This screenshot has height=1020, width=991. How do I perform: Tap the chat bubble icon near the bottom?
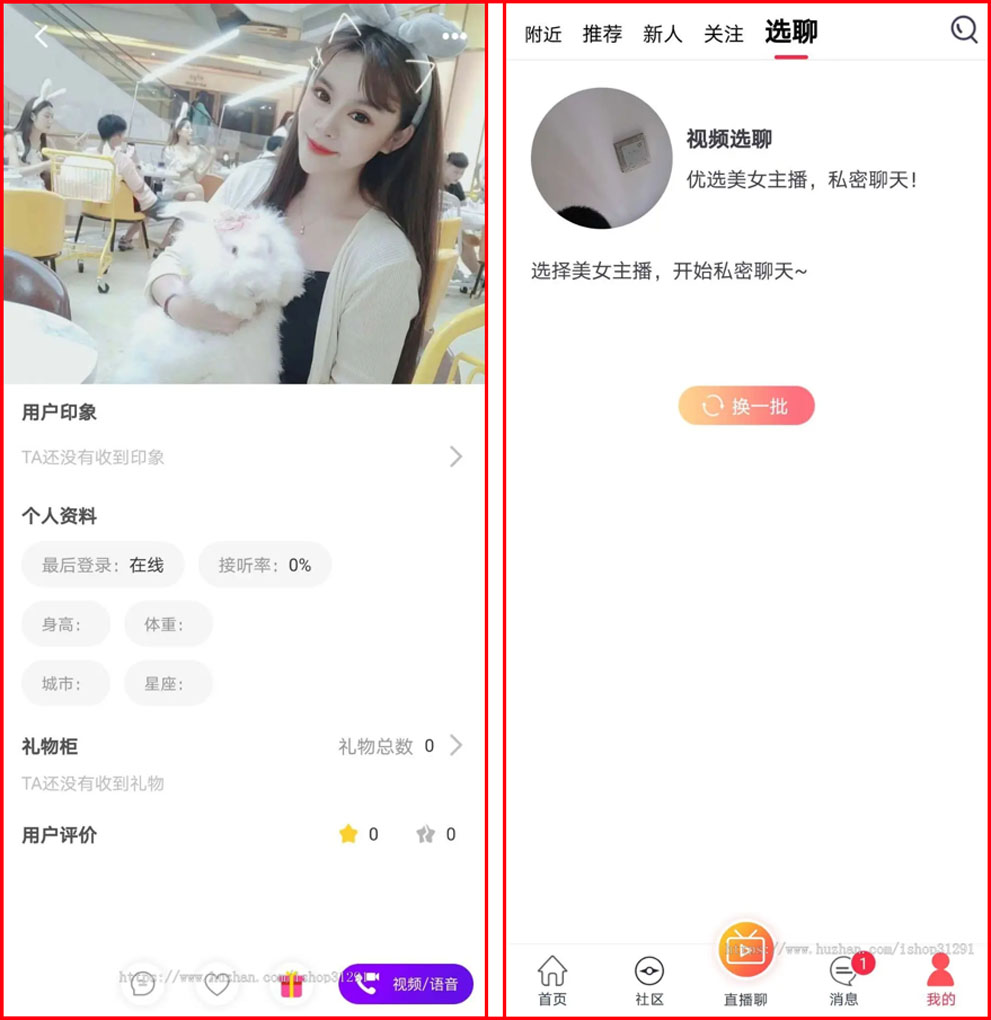(x=143, y=984)
